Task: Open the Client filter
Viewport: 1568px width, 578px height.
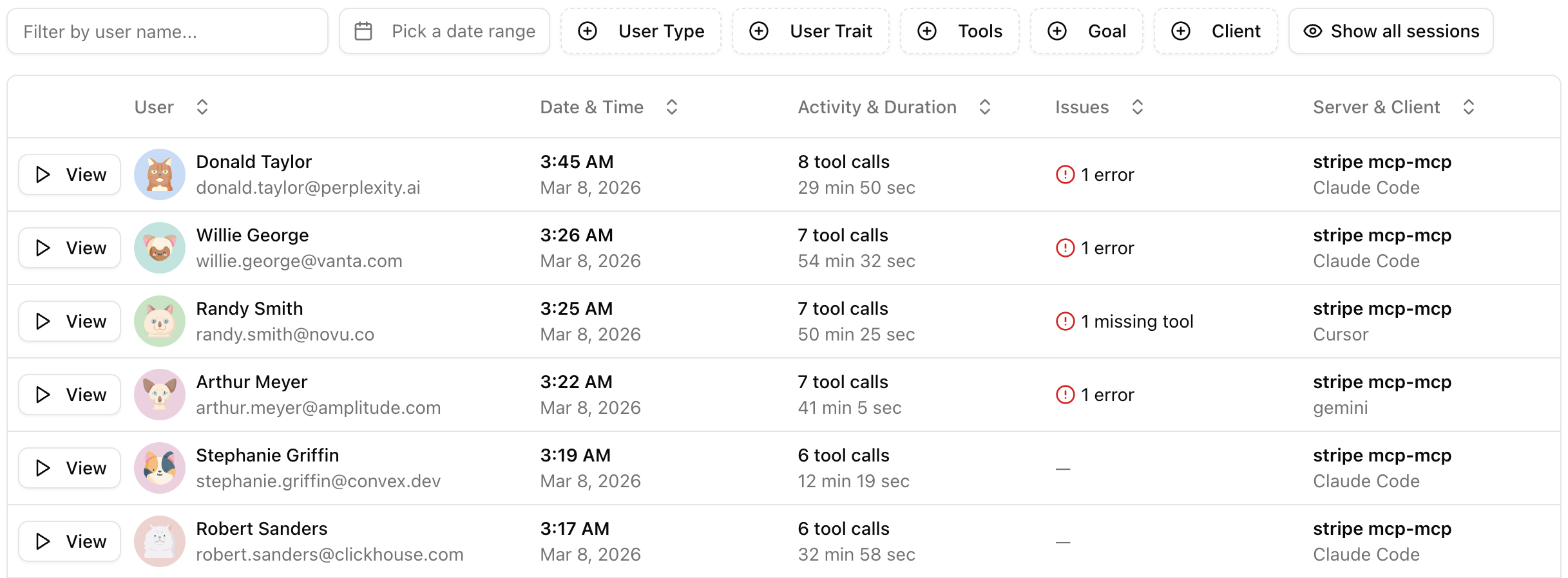Action: pyautogui.click(x=1216, y=32)
